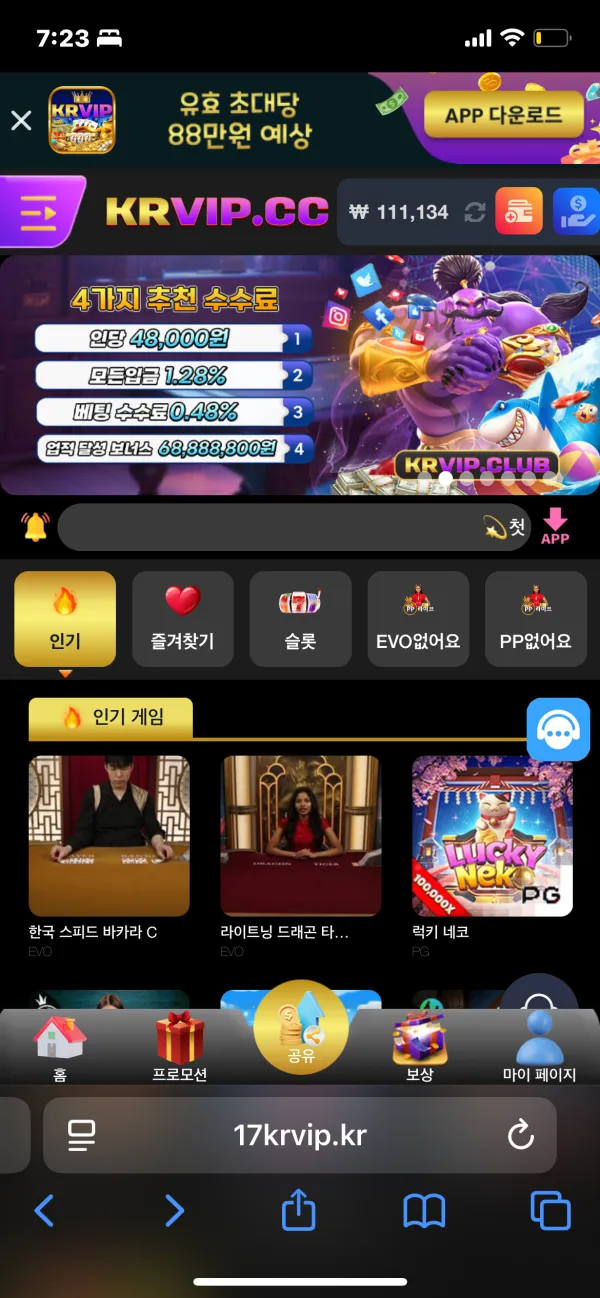
Task: Play the 럭키 네코 game
Action: coord(492,836)
